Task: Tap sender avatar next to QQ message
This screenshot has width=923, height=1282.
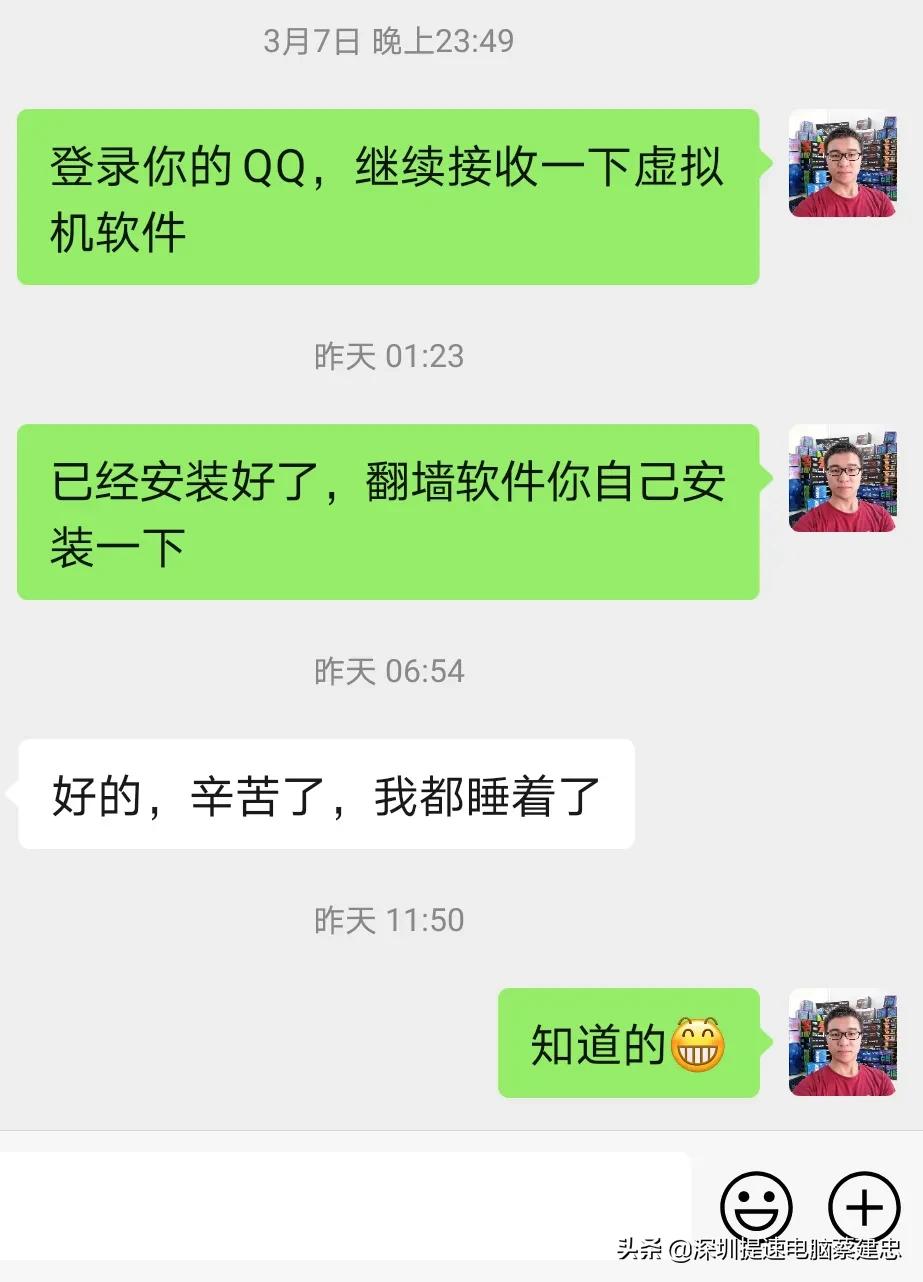Action: click(x=843, y=163)
